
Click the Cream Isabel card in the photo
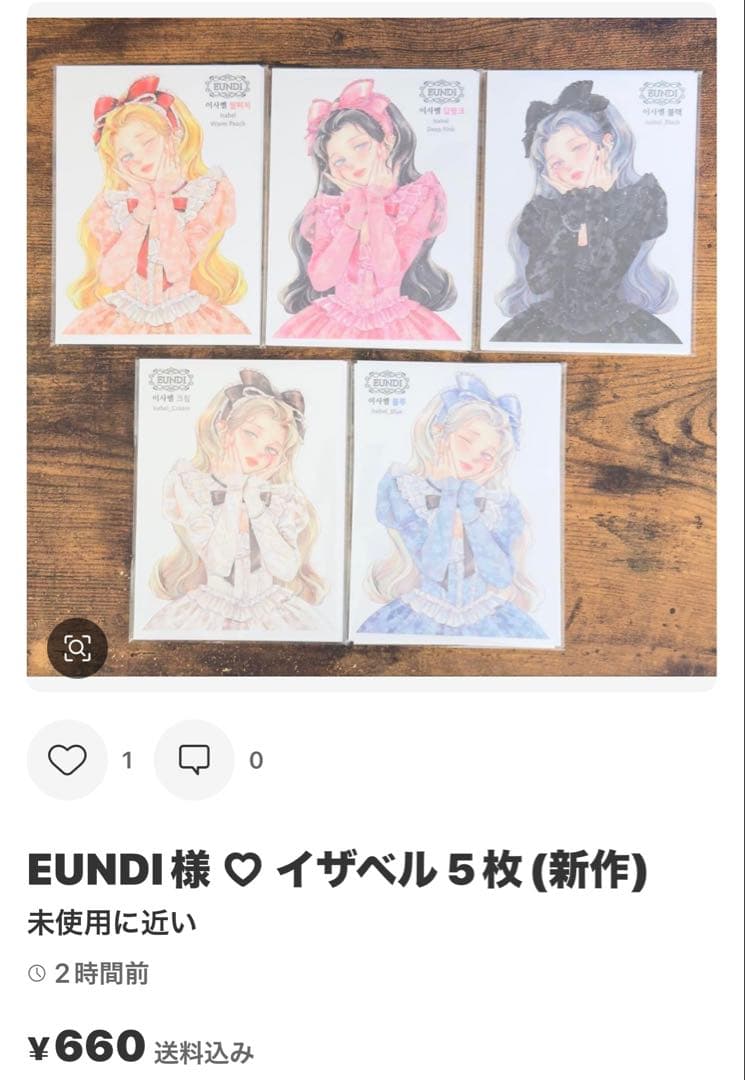(x=235, y=500)
